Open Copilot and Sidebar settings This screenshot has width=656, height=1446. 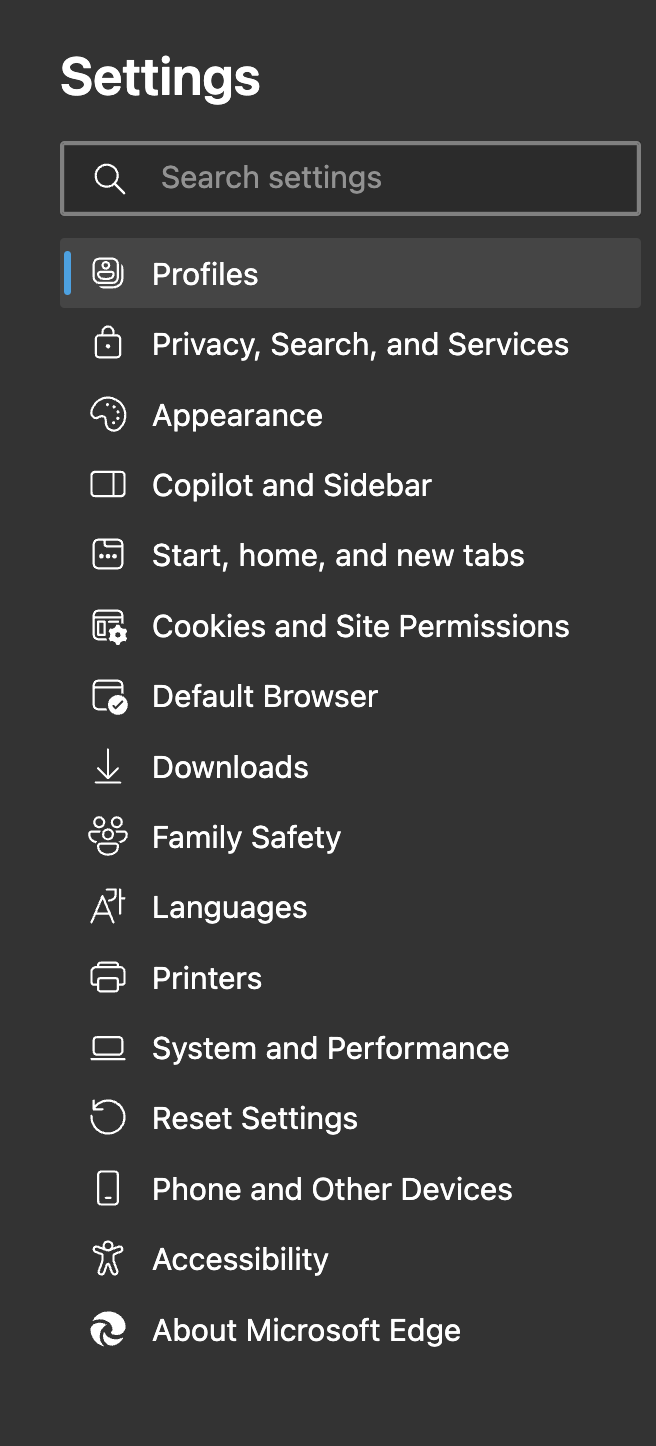tap(291, 485)
